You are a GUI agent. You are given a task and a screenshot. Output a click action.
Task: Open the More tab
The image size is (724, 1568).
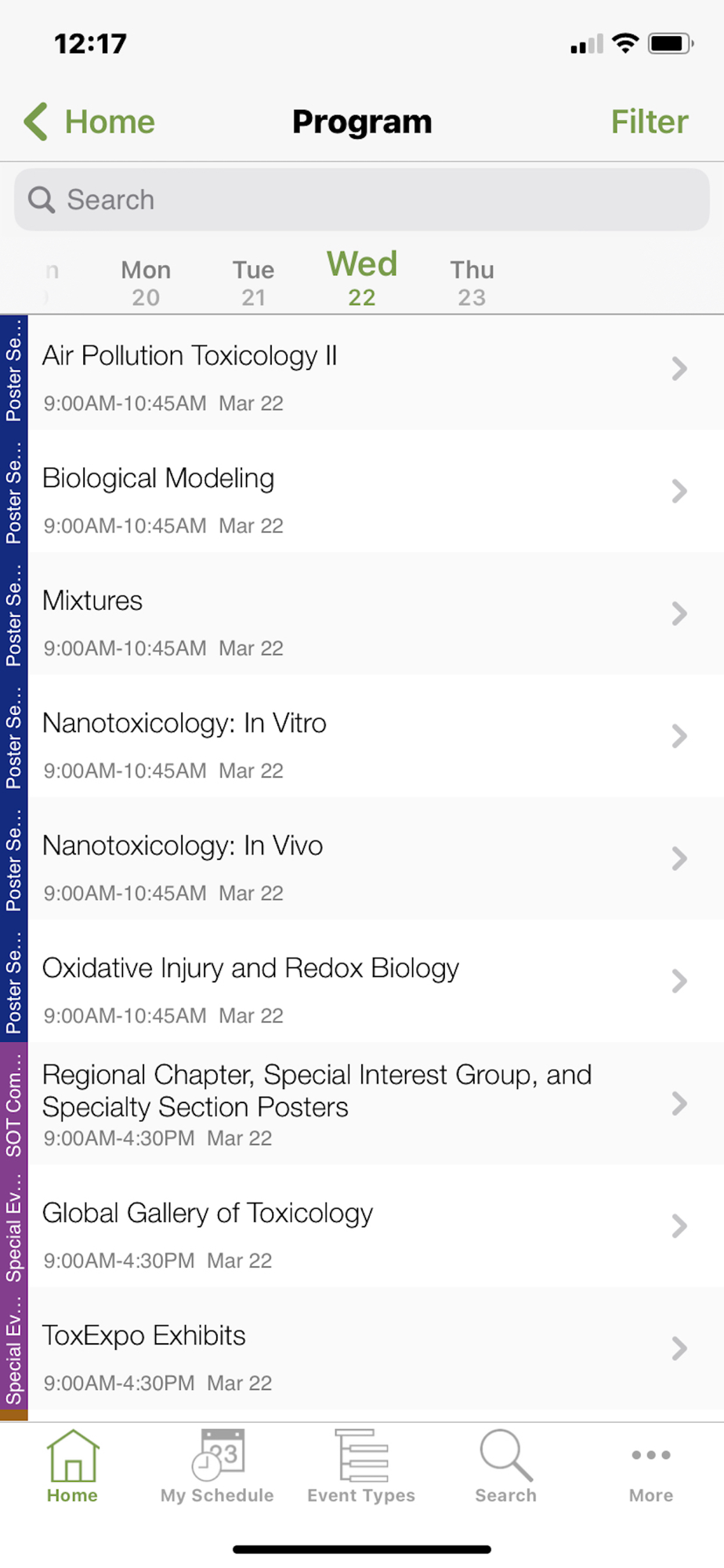(650, 1468)
